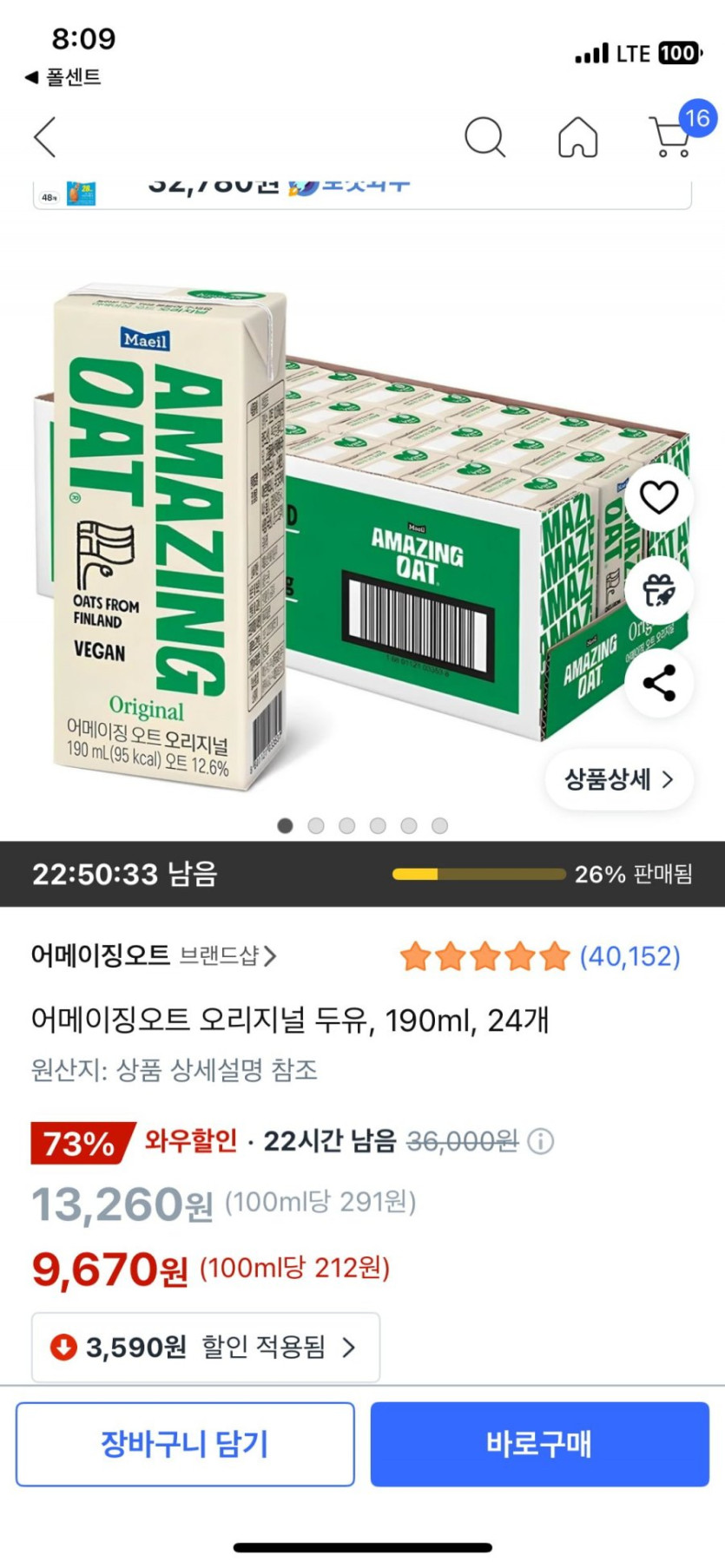Tap the info icon beside 36,000원
The height and width of the screenshot is (1568, 725).
point(541,1141)
